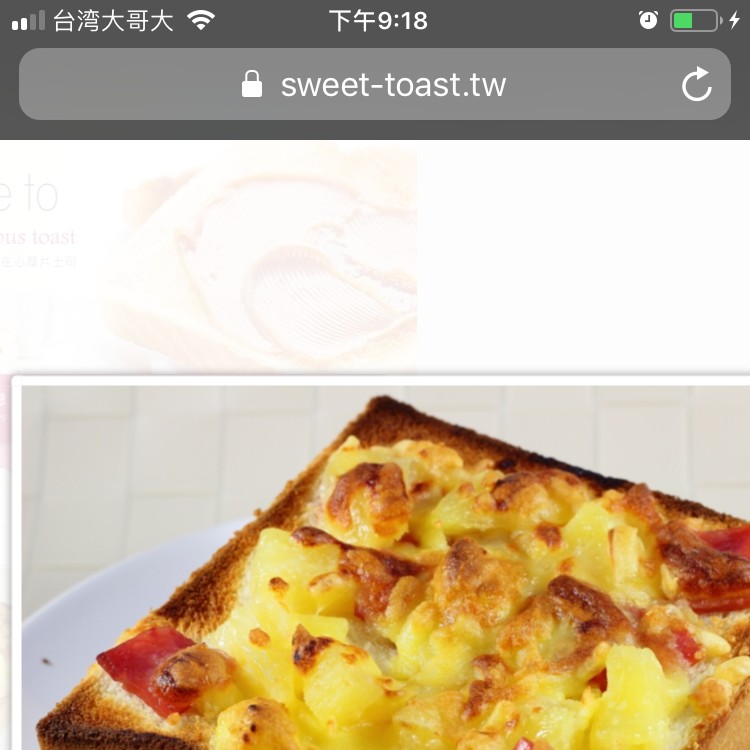
Task: Reload the current web page
Action: coord(696,85)
